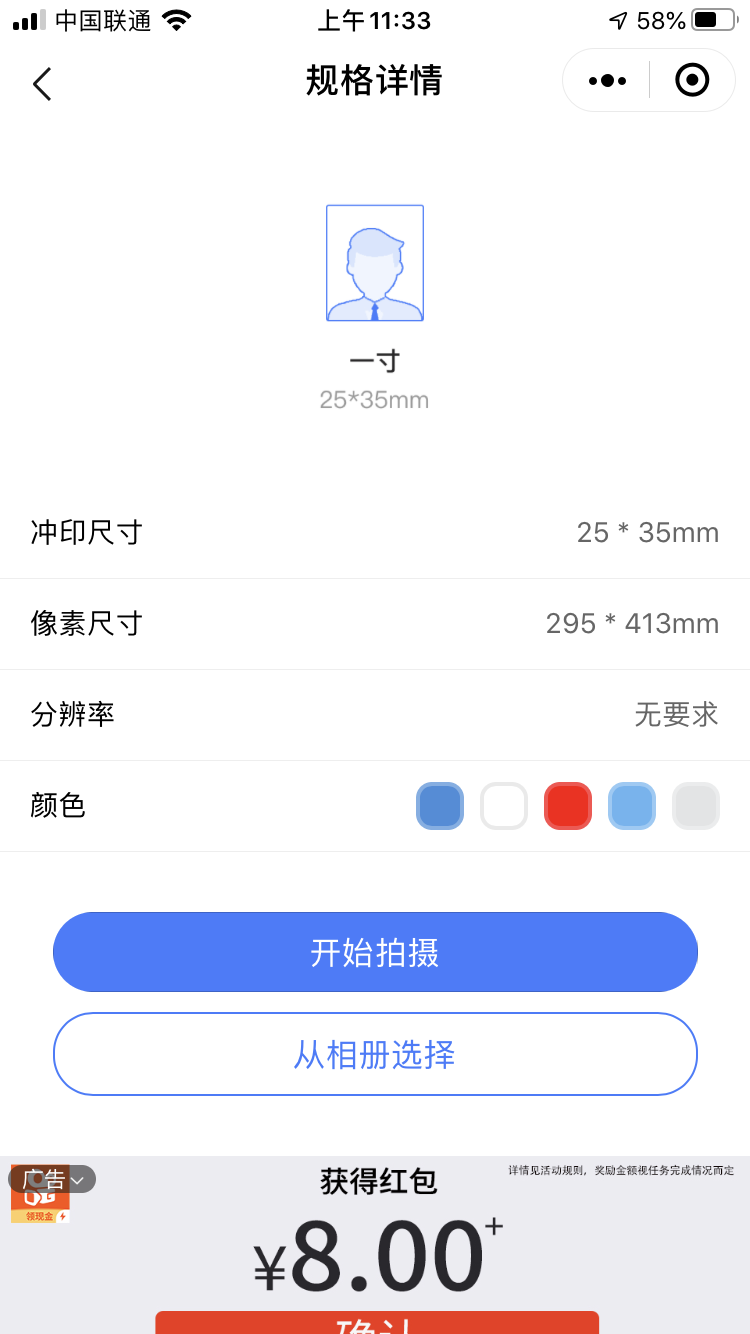
Task: Pick the red background color
Action: 568,806
